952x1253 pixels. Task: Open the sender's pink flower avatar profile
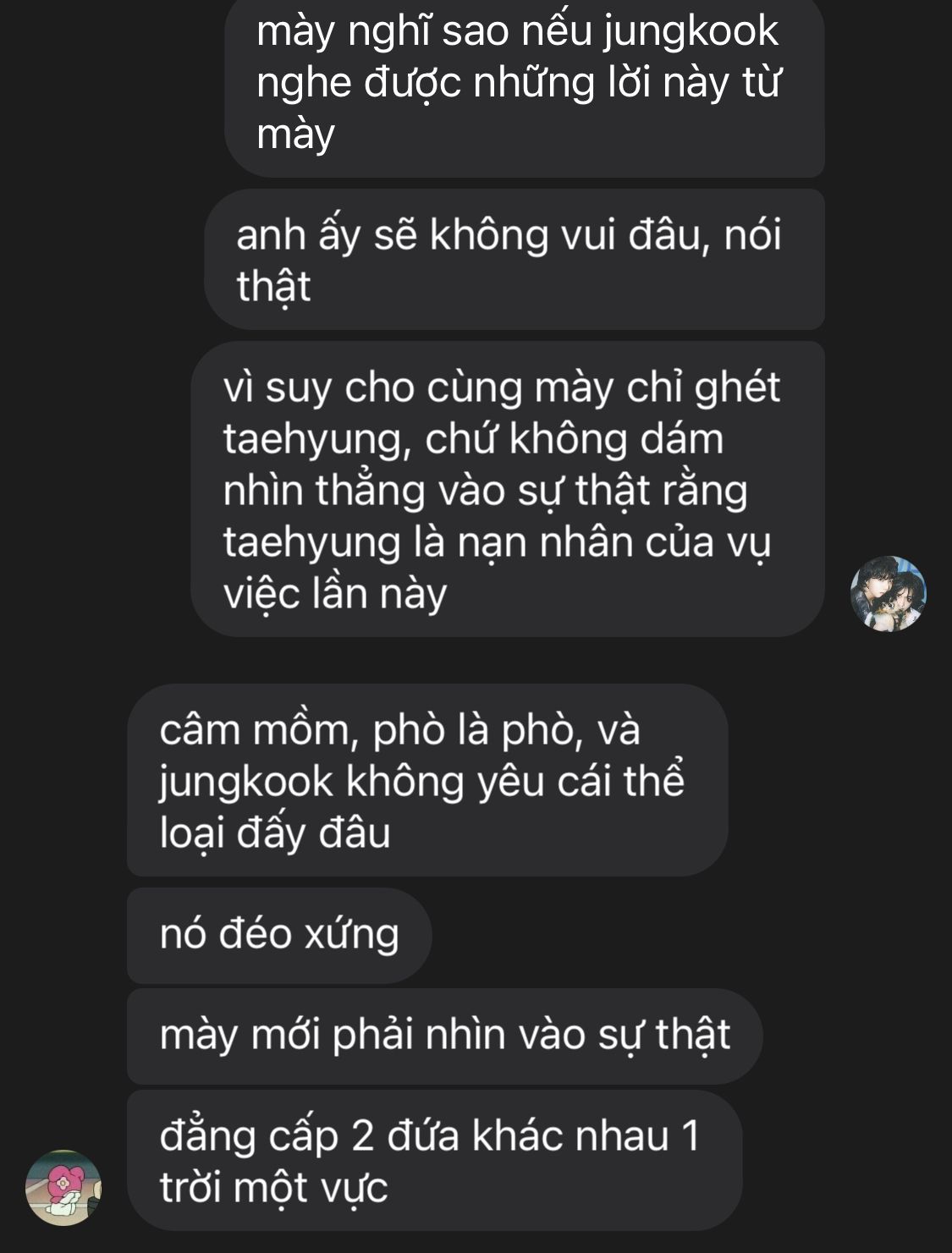tap(63, 1187)
